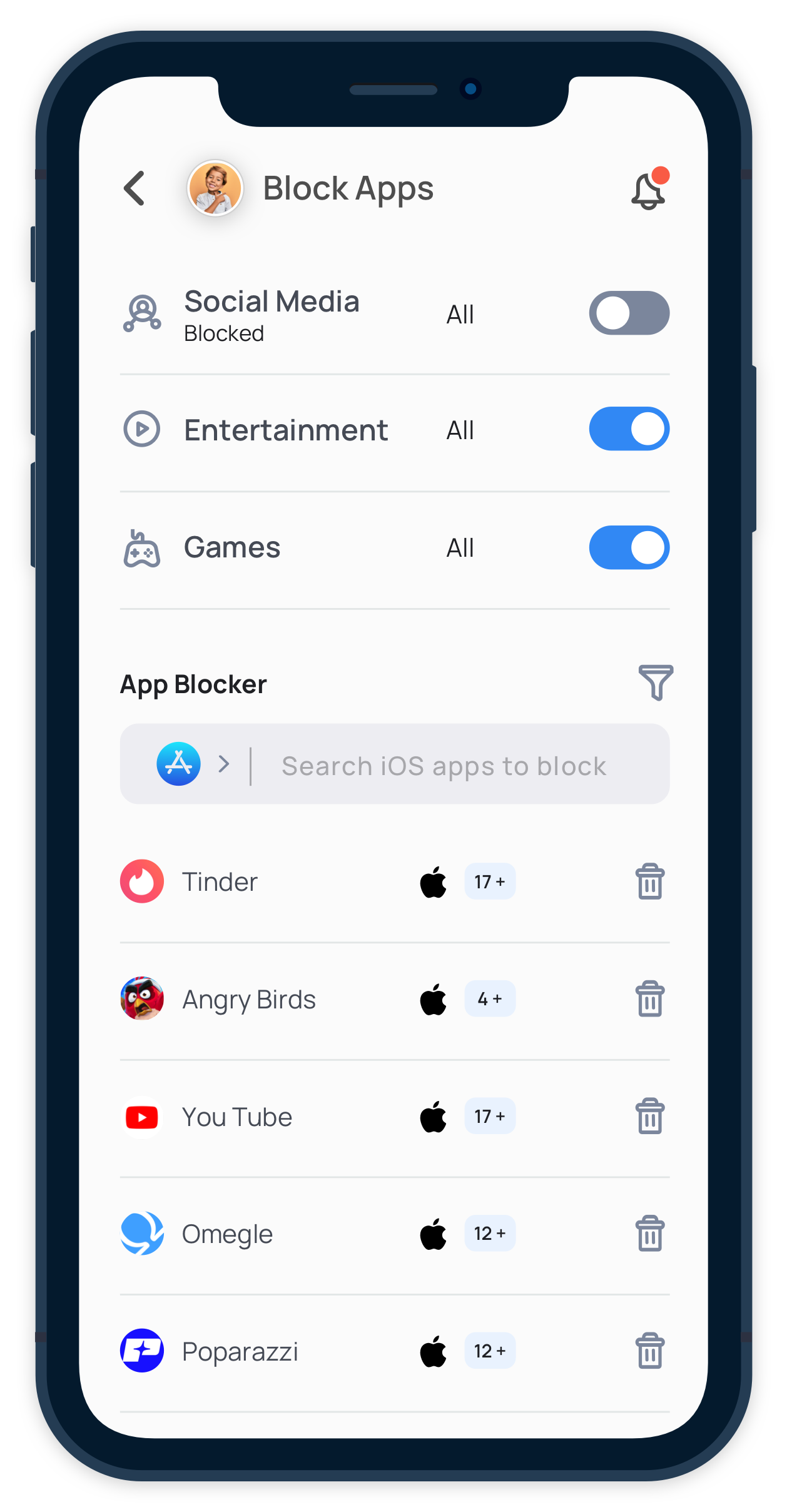Open the App Blocker filter

(x=656, y=682)
